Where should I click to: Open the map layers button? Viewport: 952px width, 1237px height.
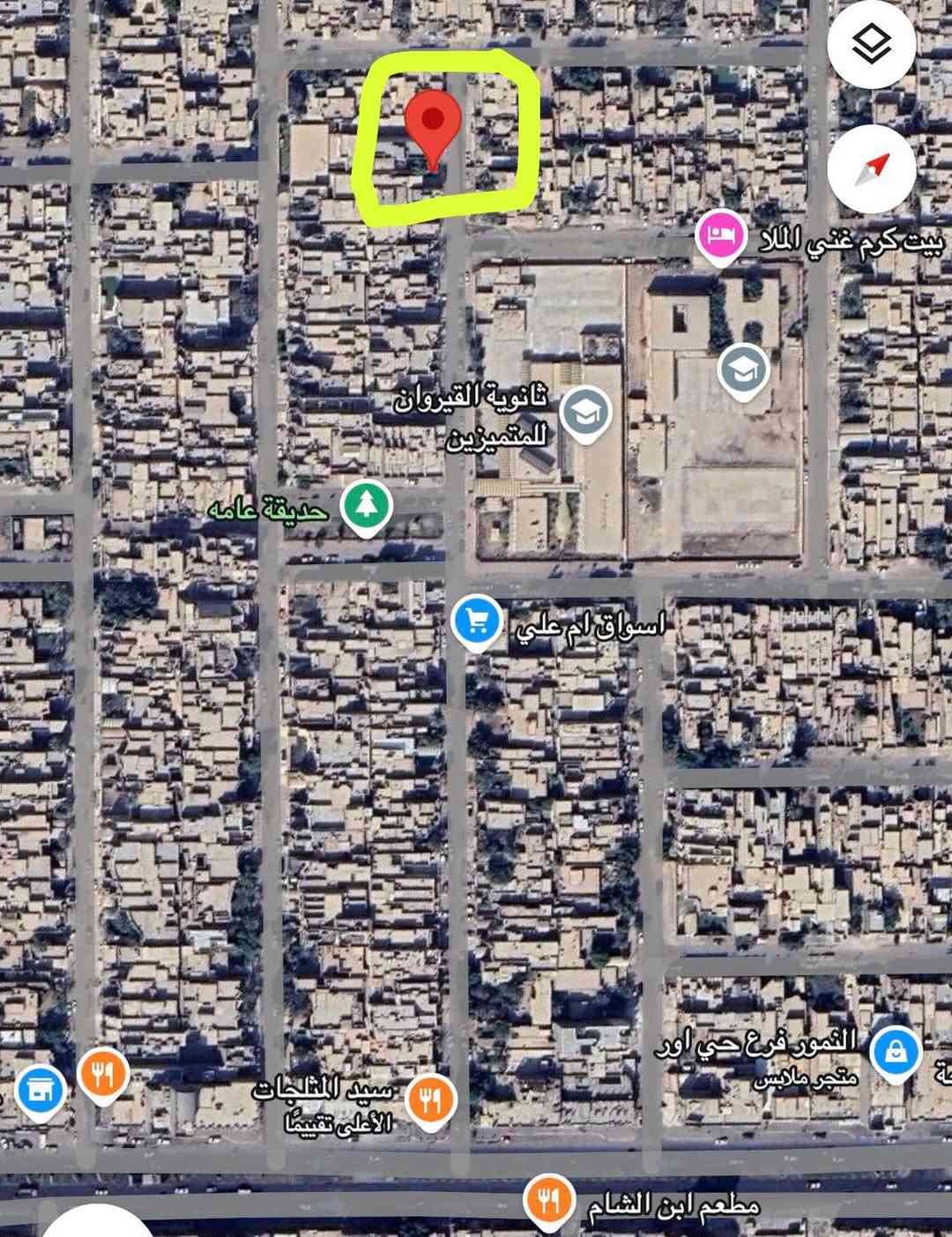click(871, 44)
